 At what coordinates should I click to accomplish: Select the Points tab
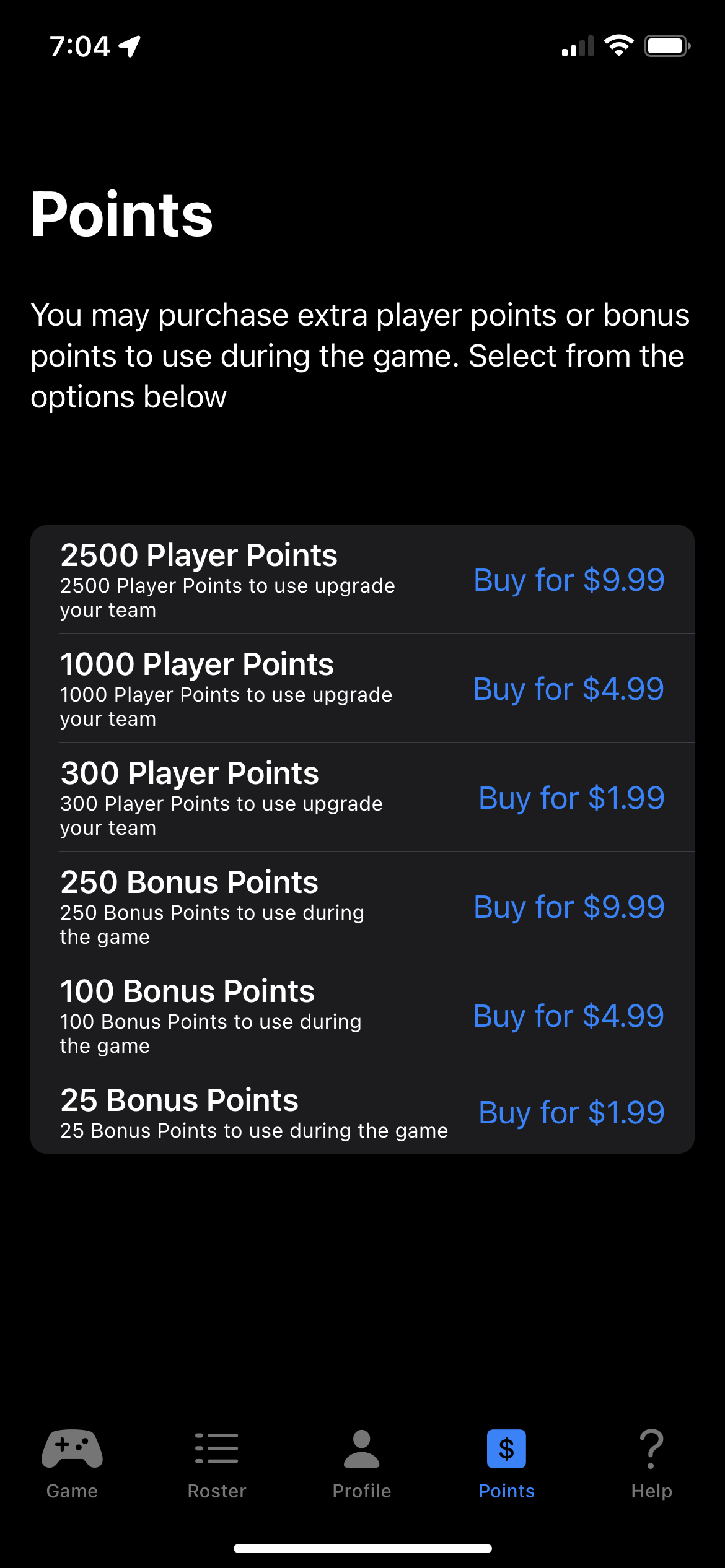pyautogui.click(x=506, y=1464)
